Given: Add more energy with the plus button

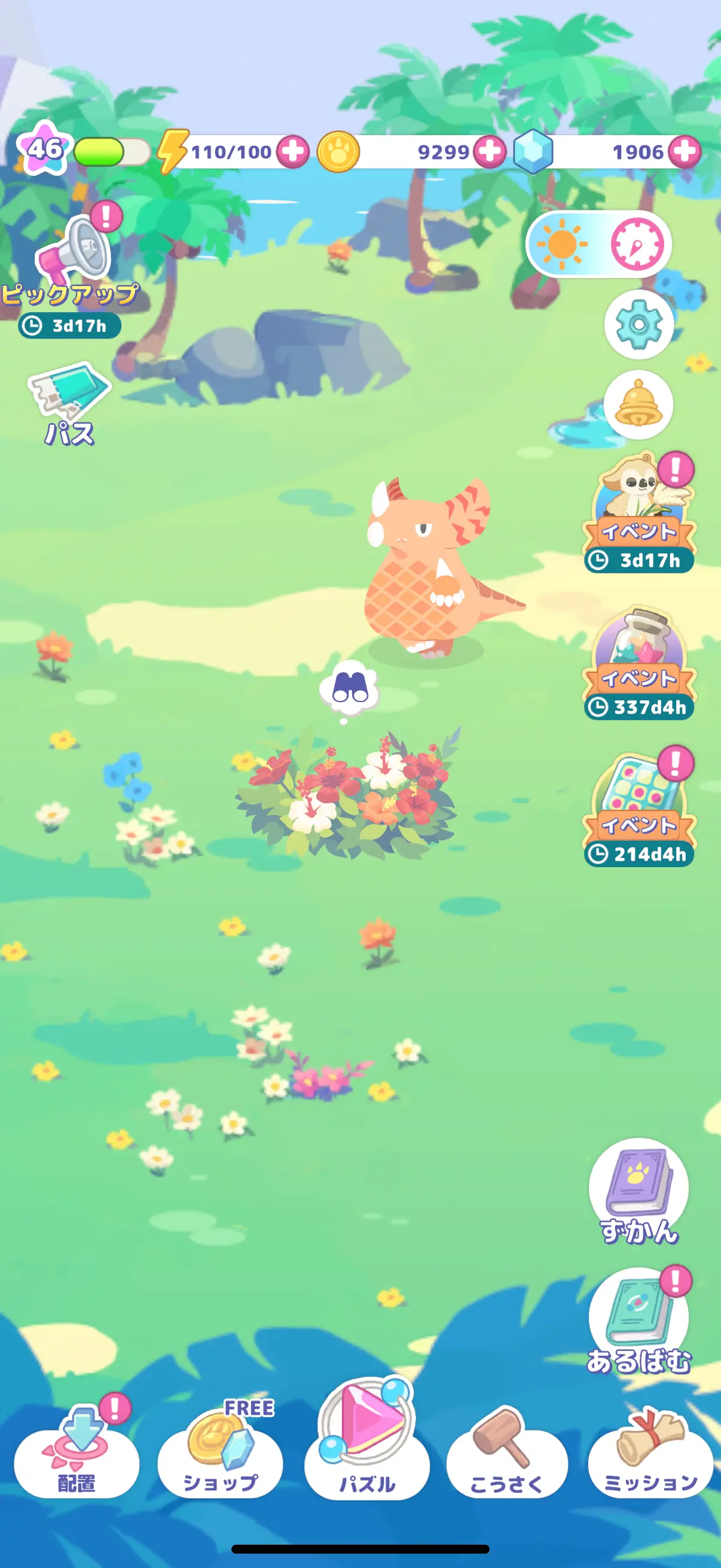Looking at the screenshot, I should click(293, 151).
